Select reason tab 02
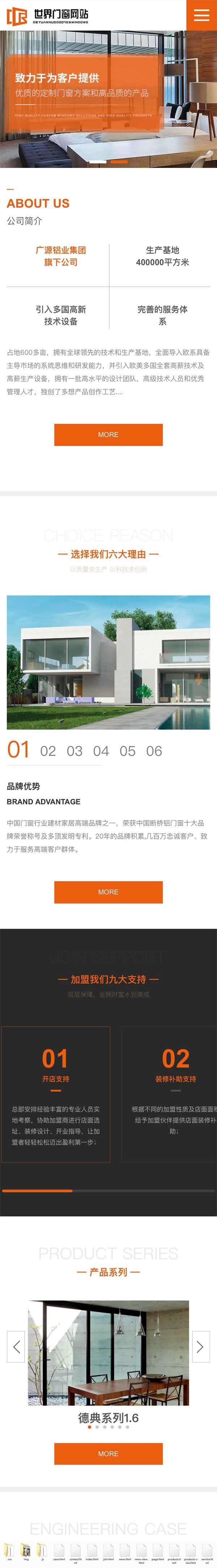217x1568 pixels. tap(48, 751)
